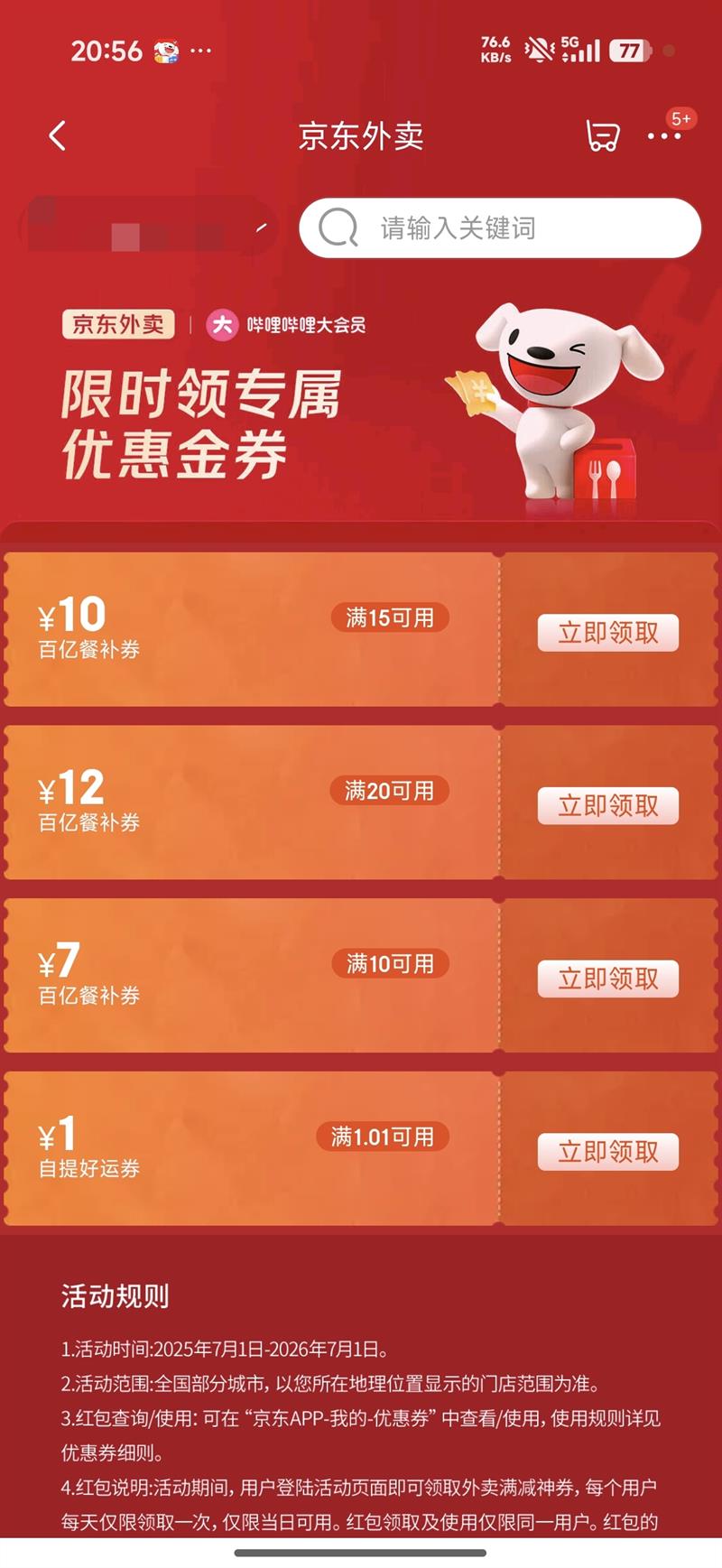The height and width of the screenshot is (1568, 722).
Task: Claim the ¥10 百亿餐补券 via 立即领取
Action: pyautogui.click(x=607, y=633)
